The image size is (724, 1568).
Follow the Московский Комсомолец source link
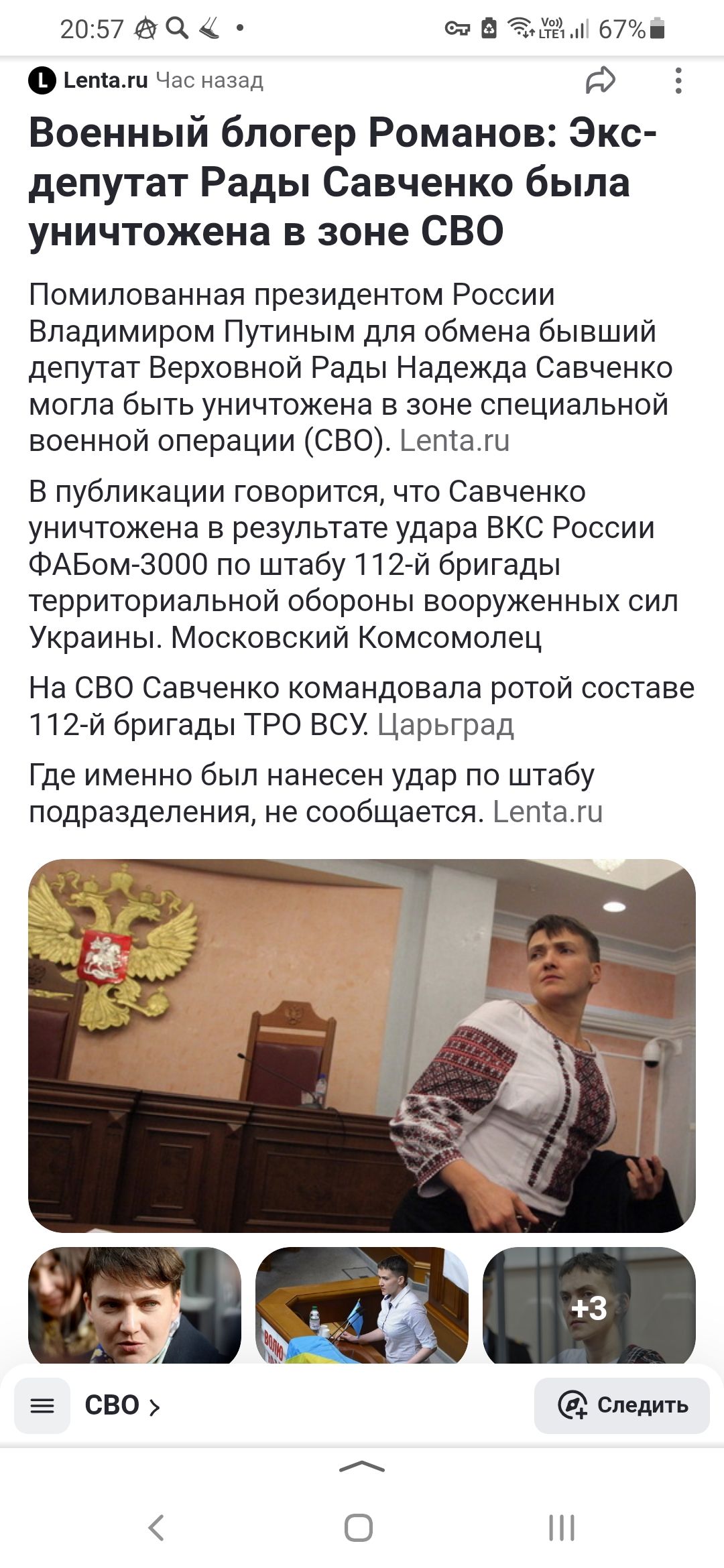point(355,637)
